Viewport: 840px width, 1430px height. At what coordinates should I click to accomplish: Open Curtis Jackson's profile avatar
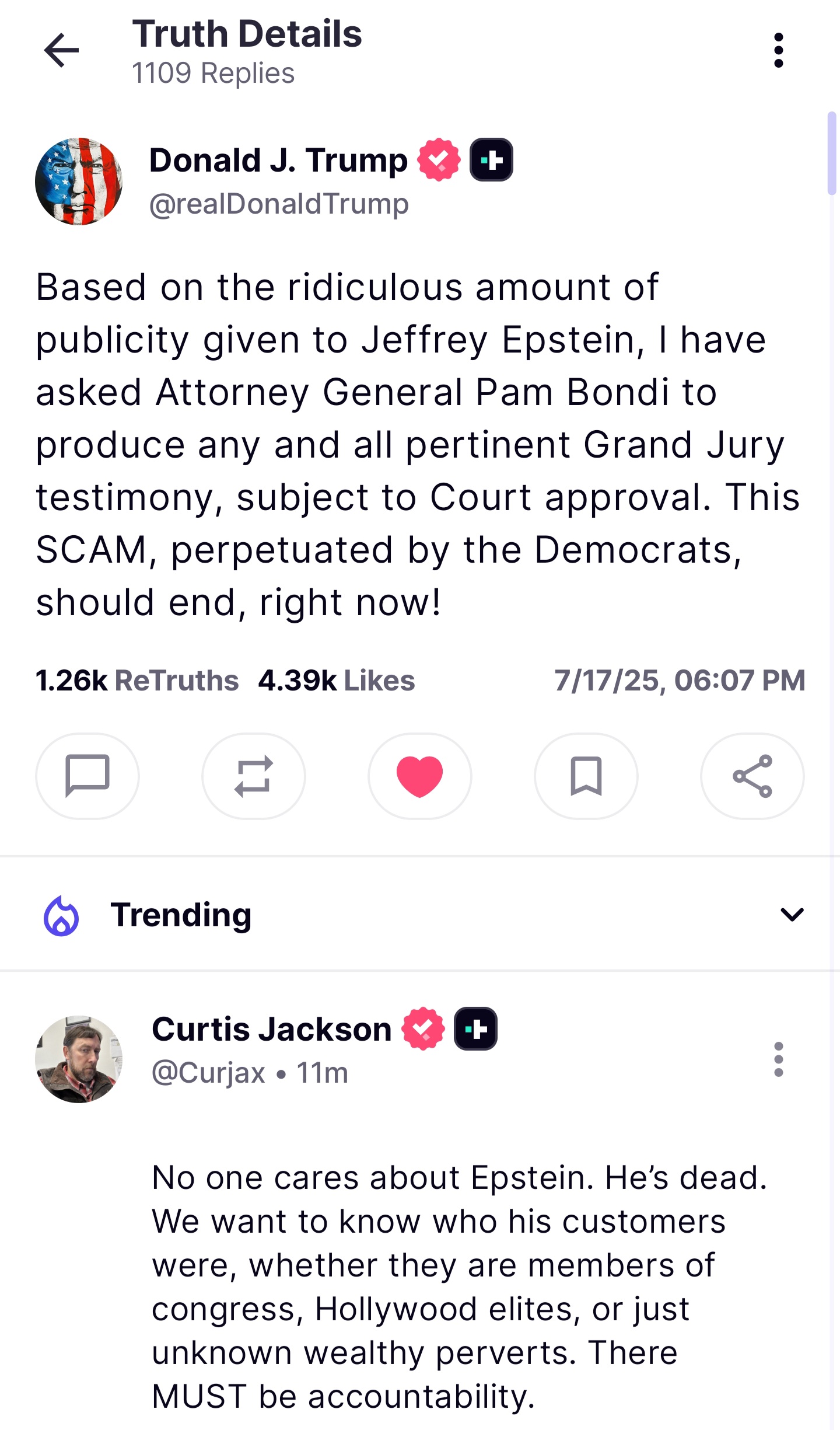click(79, 1059)
